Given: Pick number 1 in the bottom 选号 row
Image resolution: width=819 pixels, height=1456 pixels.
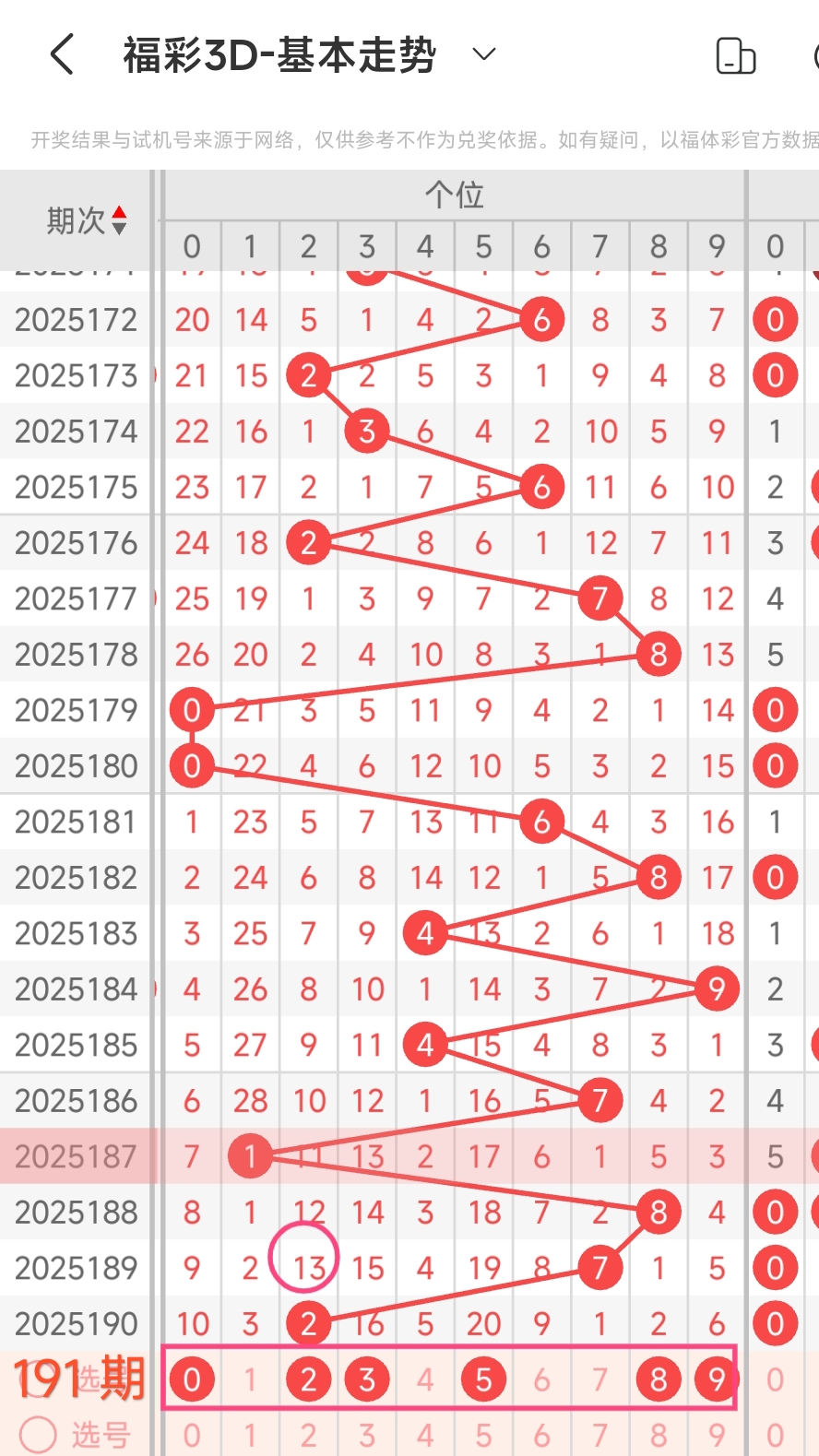Looking at the screenshot, I should pyautogui.click(x=250, y=1435).
